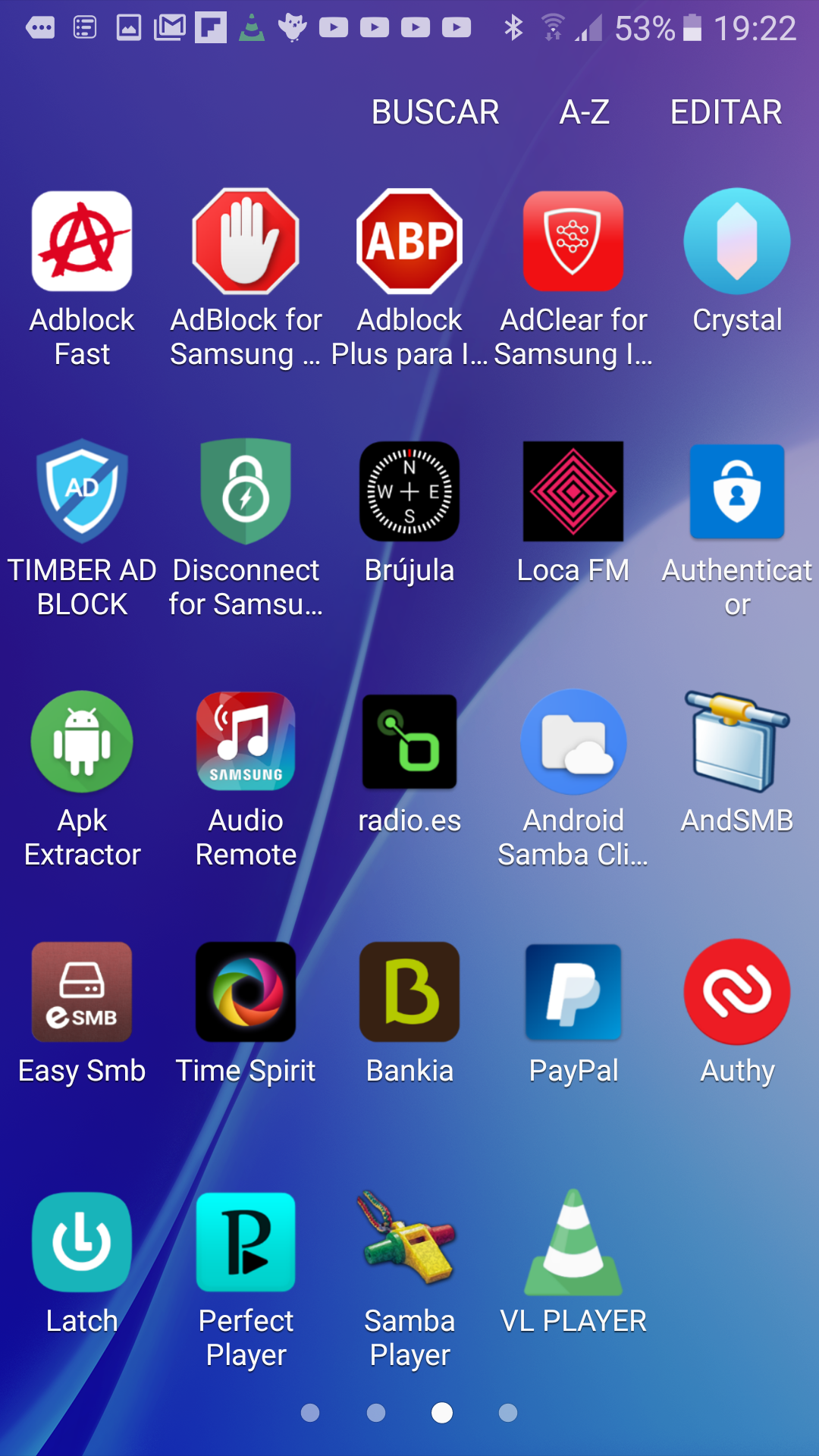Launch the Brújula compass app
This screenshot has width=819, height=1456.
pyautogui.click(x=409, y=491)
